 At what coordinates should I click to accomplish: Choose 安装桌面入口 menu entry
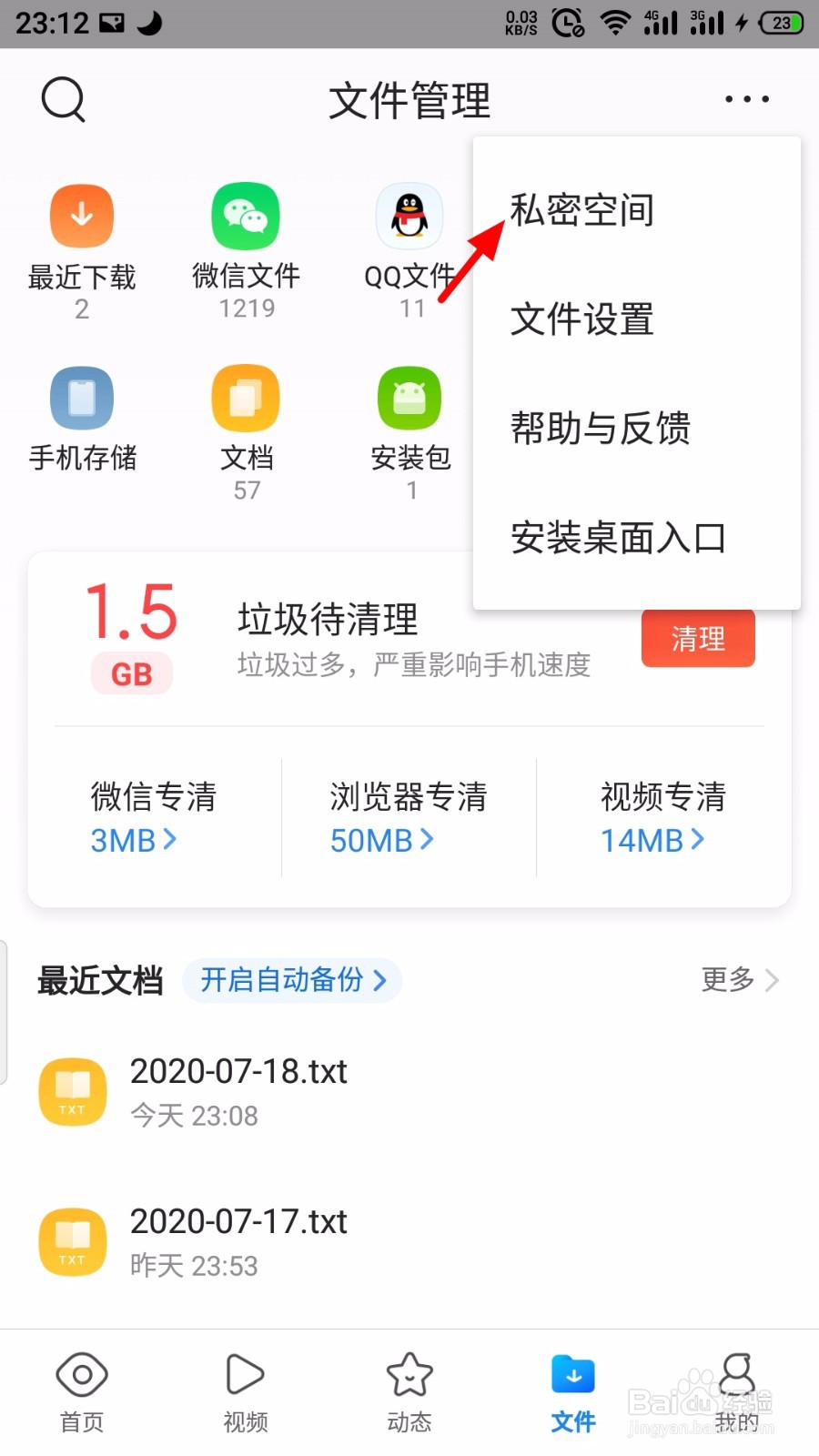pos(618,538)
